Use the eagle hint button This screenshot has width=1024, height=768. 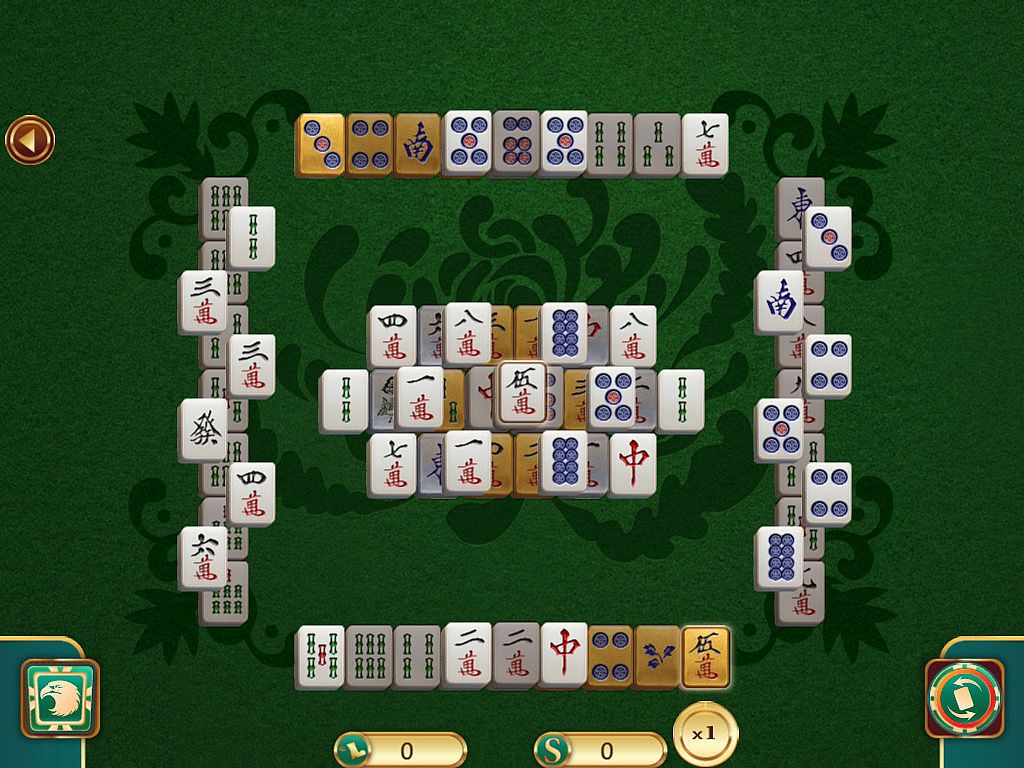pyautogui.click(x=60, y=697)
